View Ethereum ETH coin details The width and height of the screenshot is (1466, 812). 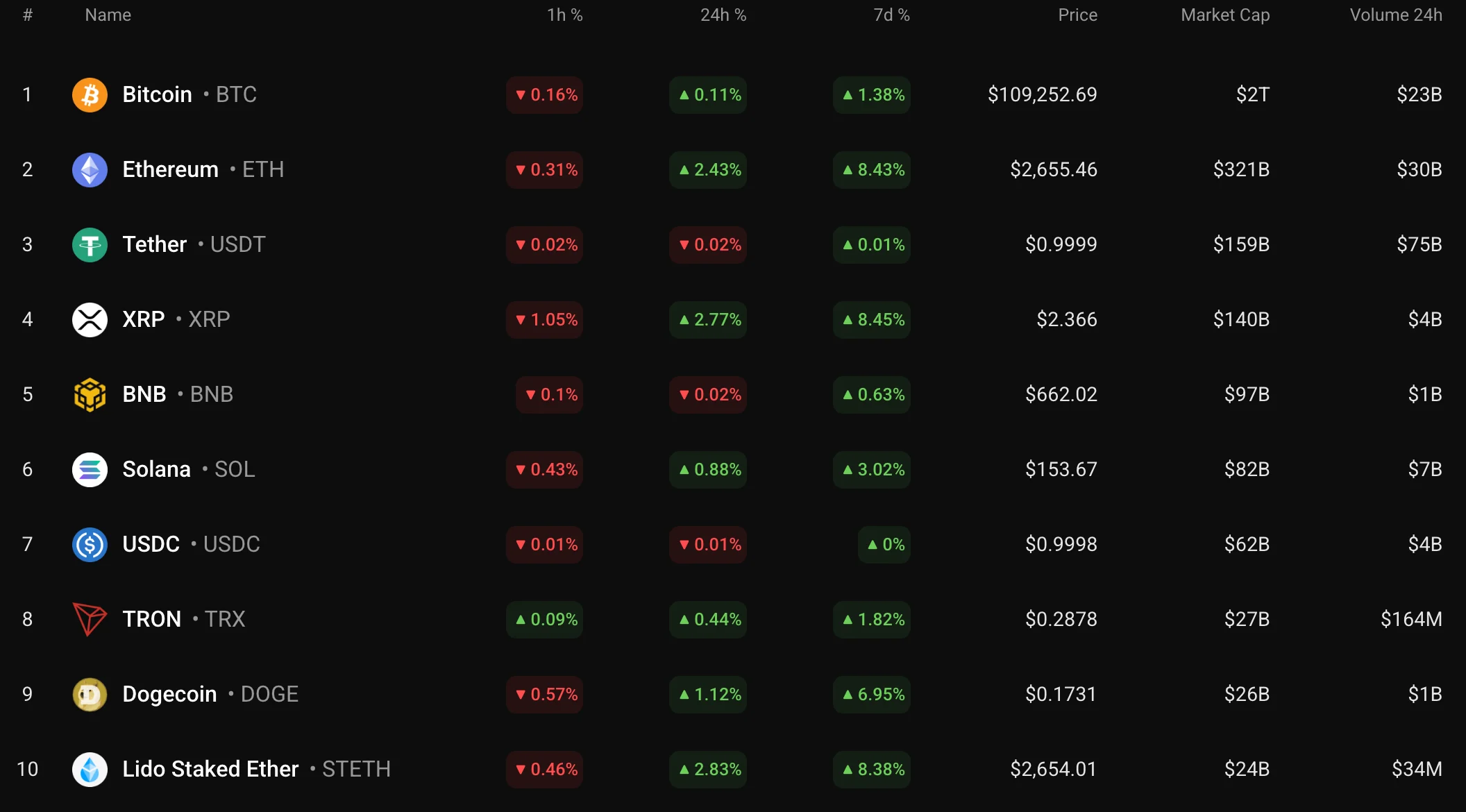(x=170, y=169)
